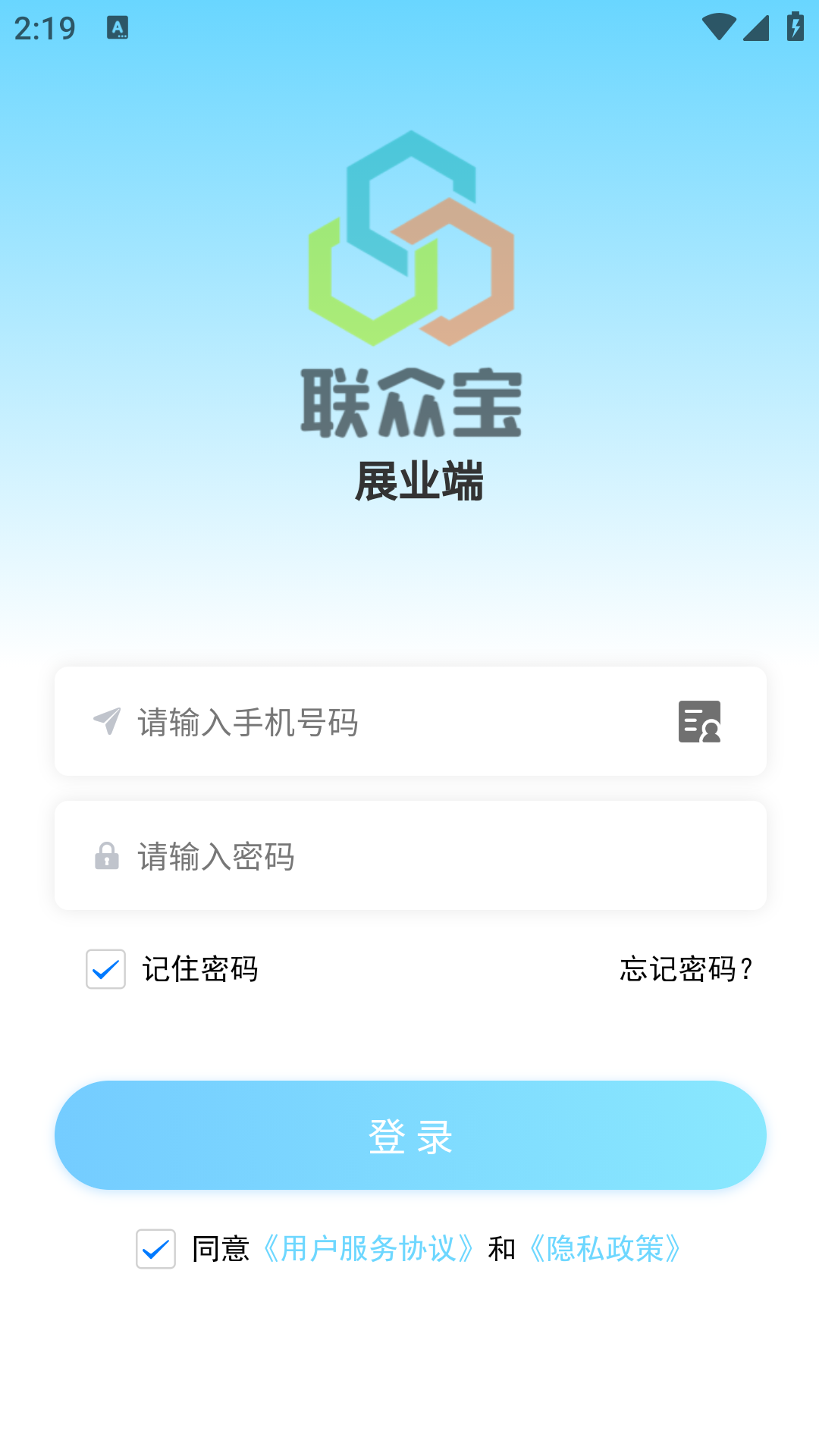819x1456 pixels.
Task: Tap the phone number input field
Action: [379, 722]
